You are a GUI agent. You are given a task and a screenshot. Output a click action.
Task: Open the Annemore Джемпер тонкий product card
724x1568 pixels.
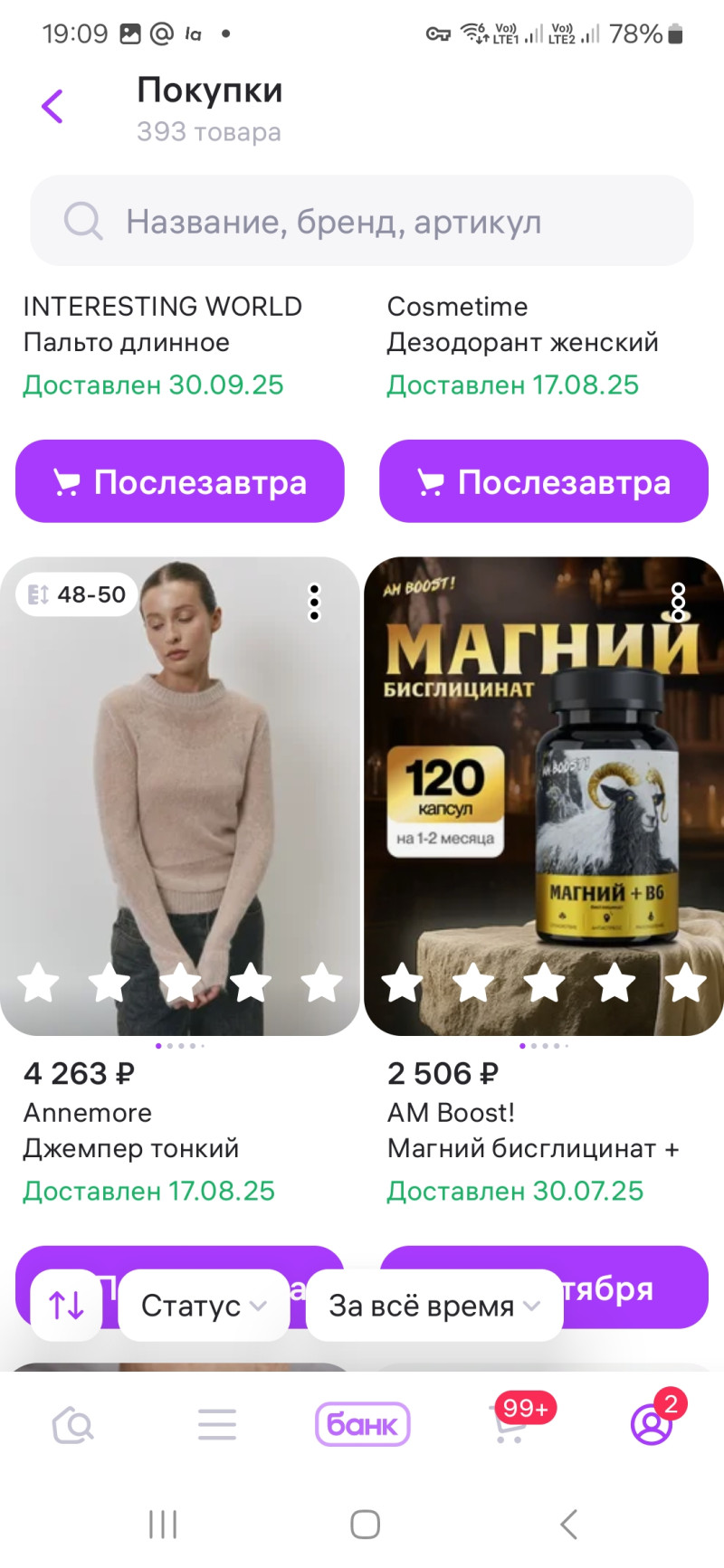(180, 796)
